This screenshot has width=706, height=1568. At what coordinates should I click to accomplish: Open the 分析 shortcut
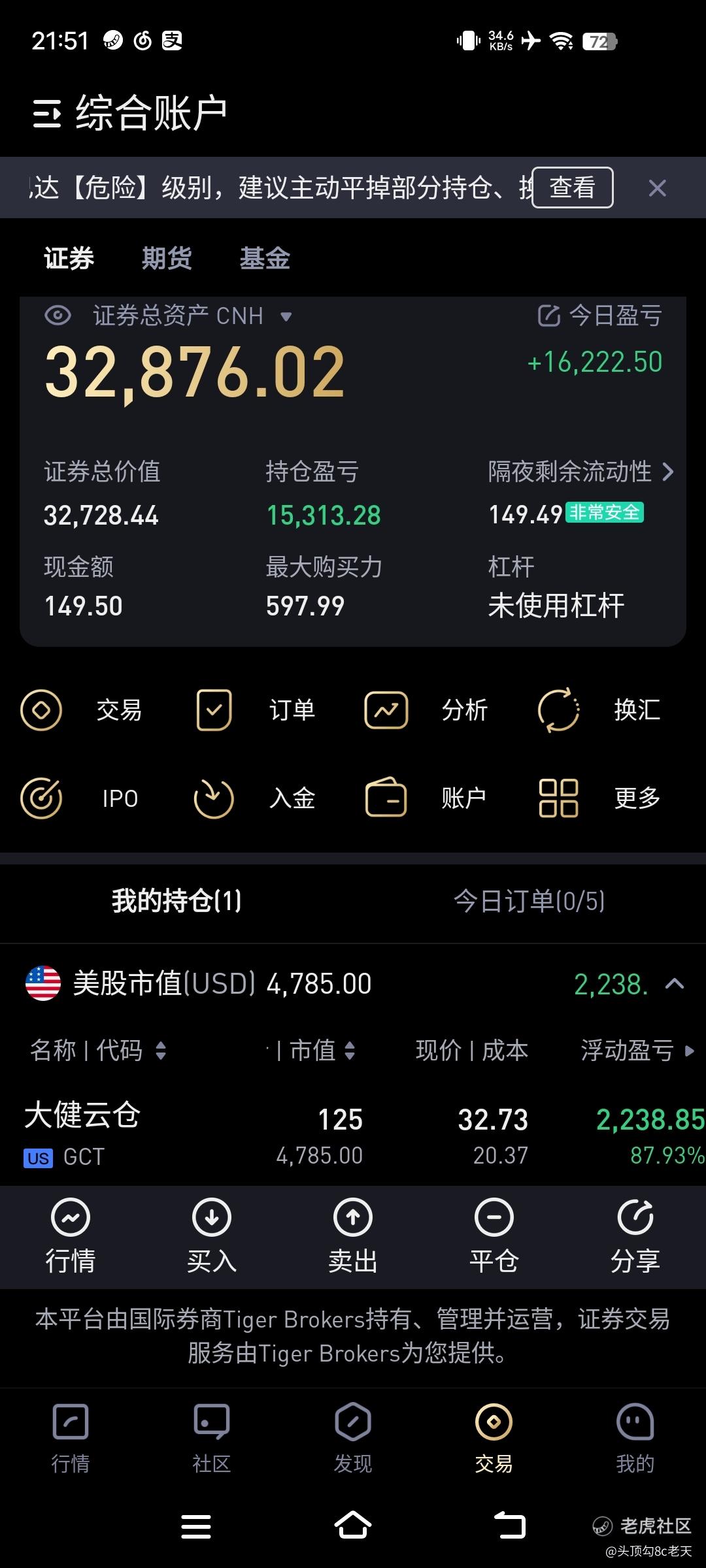tap(426, 710)
